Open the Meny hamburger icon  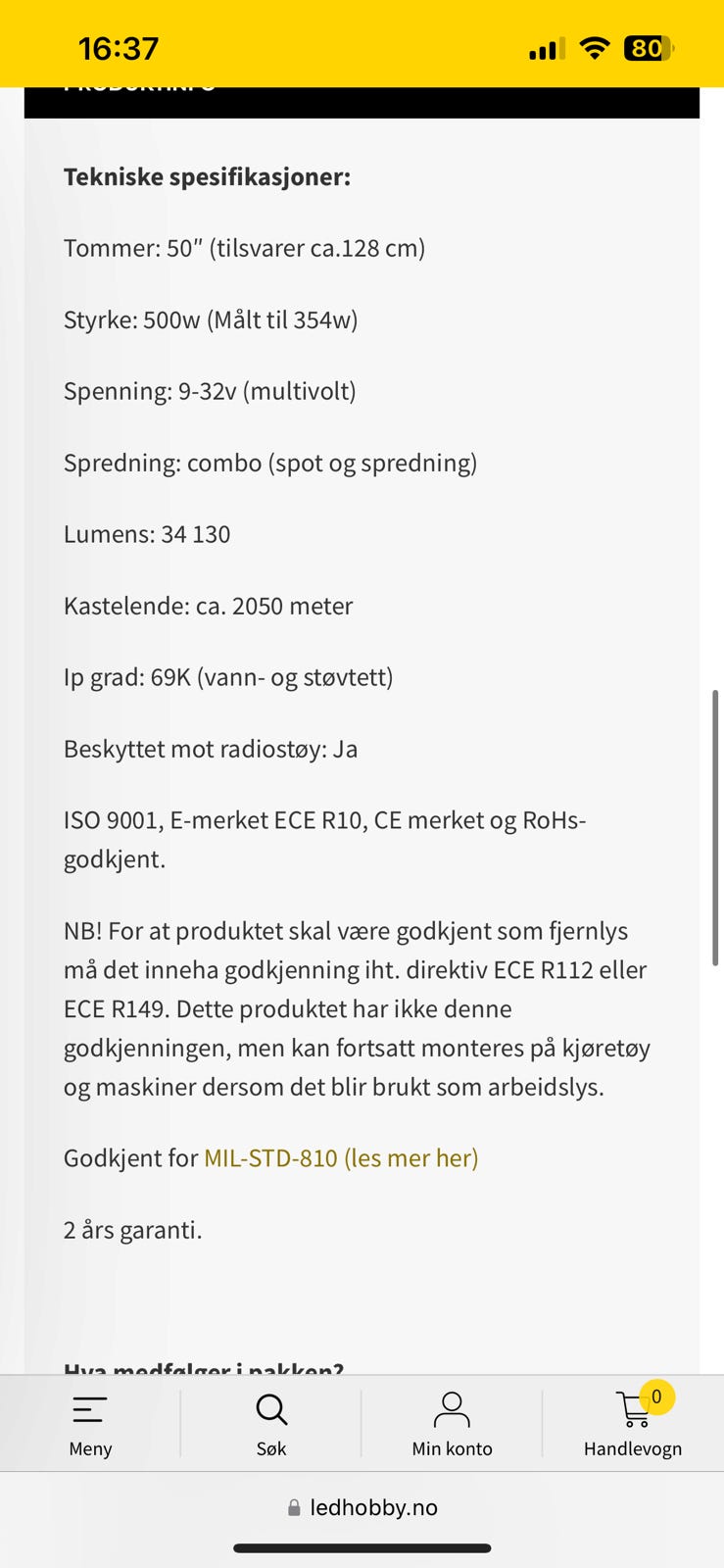coord(89,1409)
